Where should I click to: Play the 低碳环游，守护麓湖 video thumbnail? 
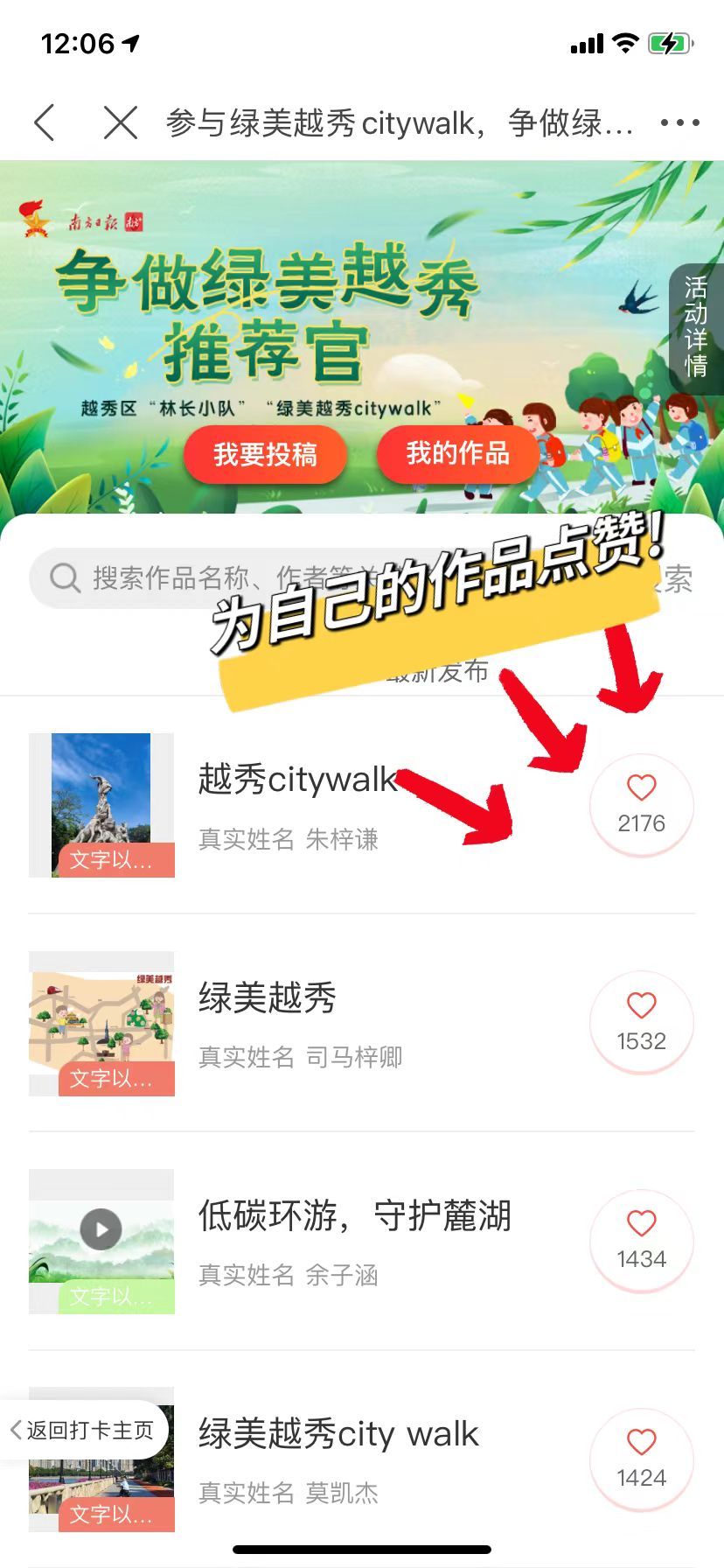coord(101,1229)
